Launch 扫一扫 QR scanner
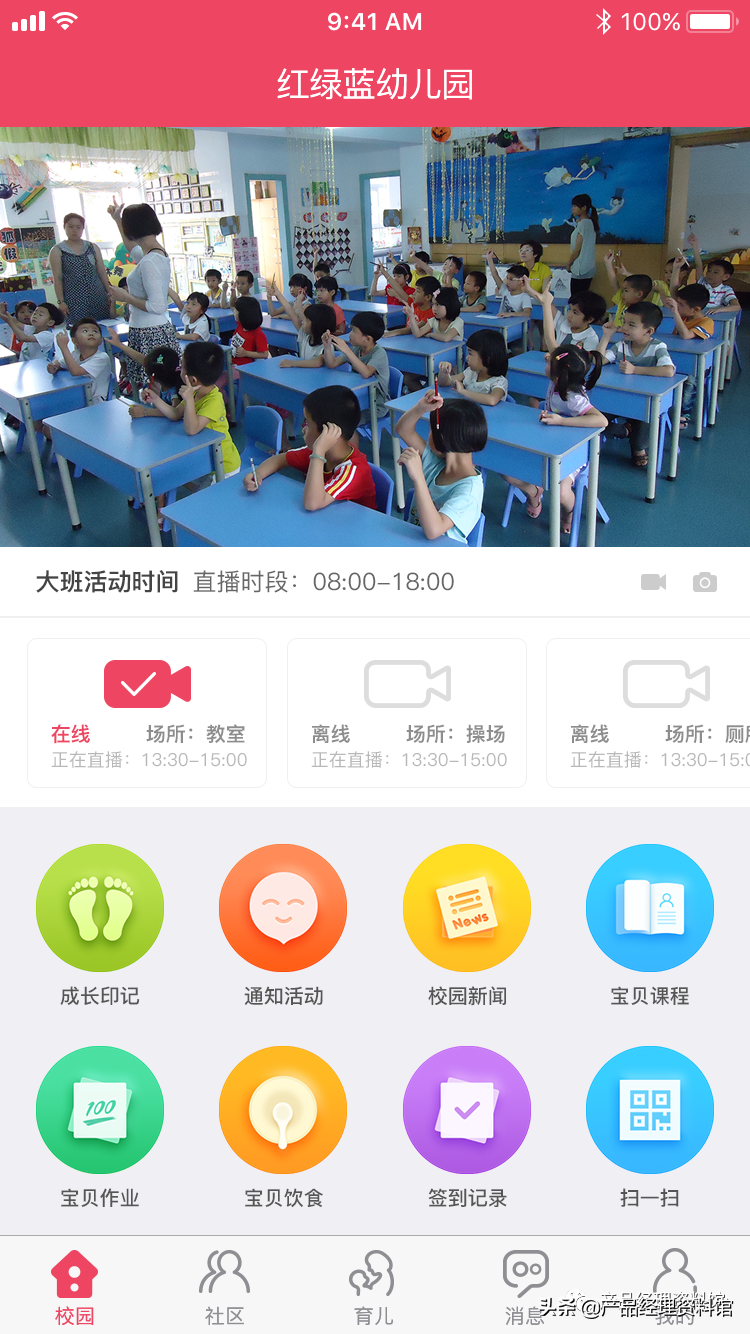 pyautogui.click(x=650, y=1110)
